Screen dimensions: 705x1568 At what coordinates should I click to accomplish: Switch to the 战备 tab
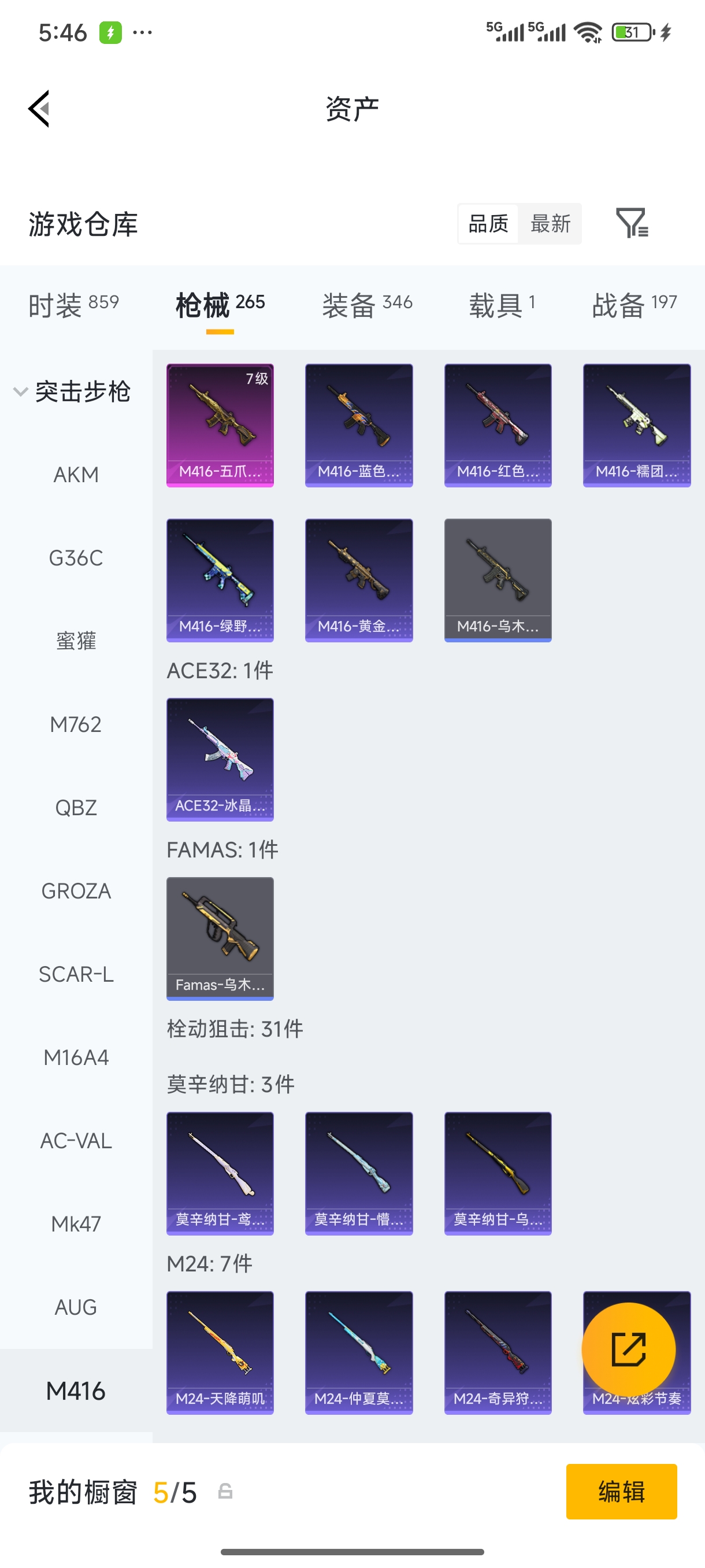coord(634,304)
